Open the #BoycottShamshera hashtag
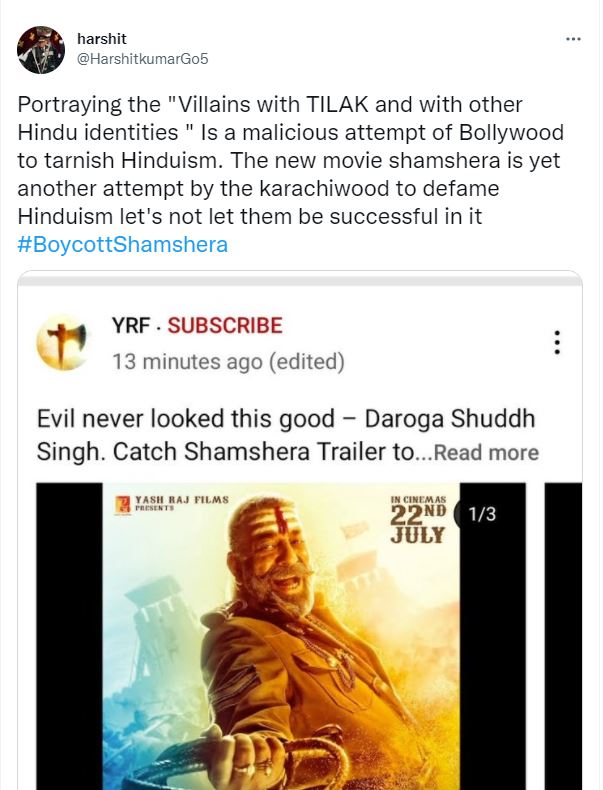Image resolution: width=603 pixels, height=790 pixels. click(122, 245)
